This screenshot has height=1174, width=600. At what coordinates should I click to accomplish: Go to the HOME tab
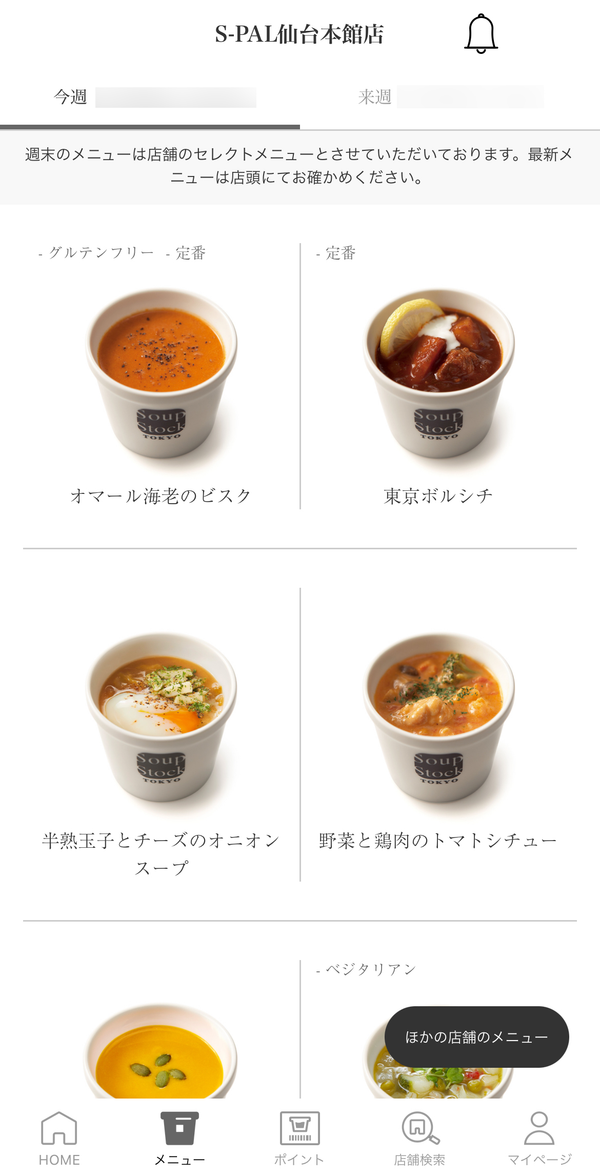click(x=59, y=1138)
